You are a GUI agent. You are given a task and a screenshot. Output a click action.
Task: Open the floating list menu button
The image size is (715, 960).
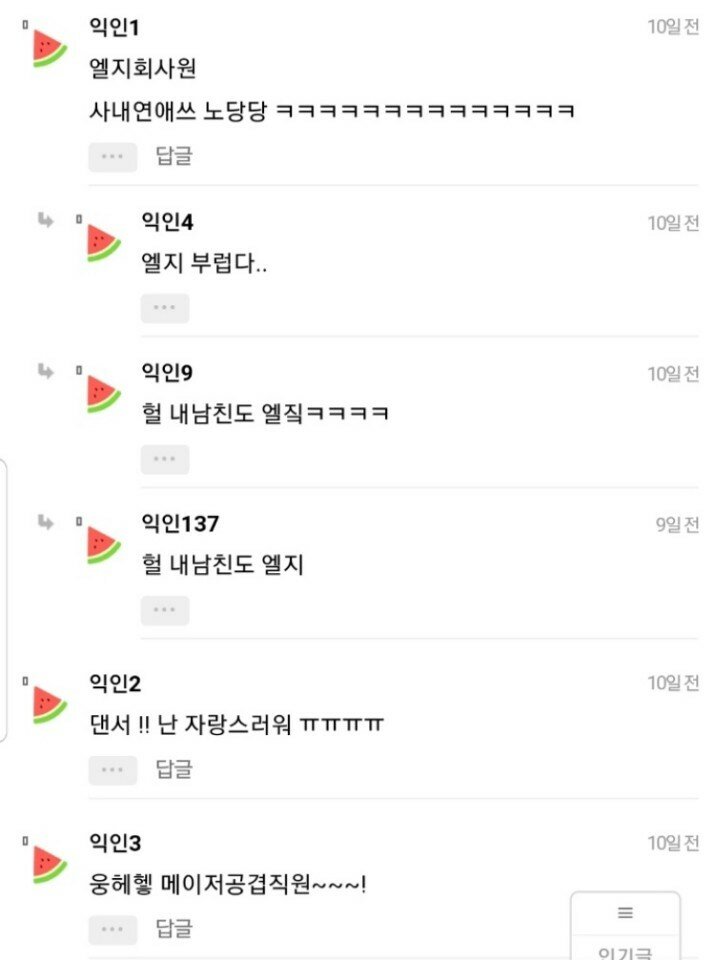click(625, 913)
